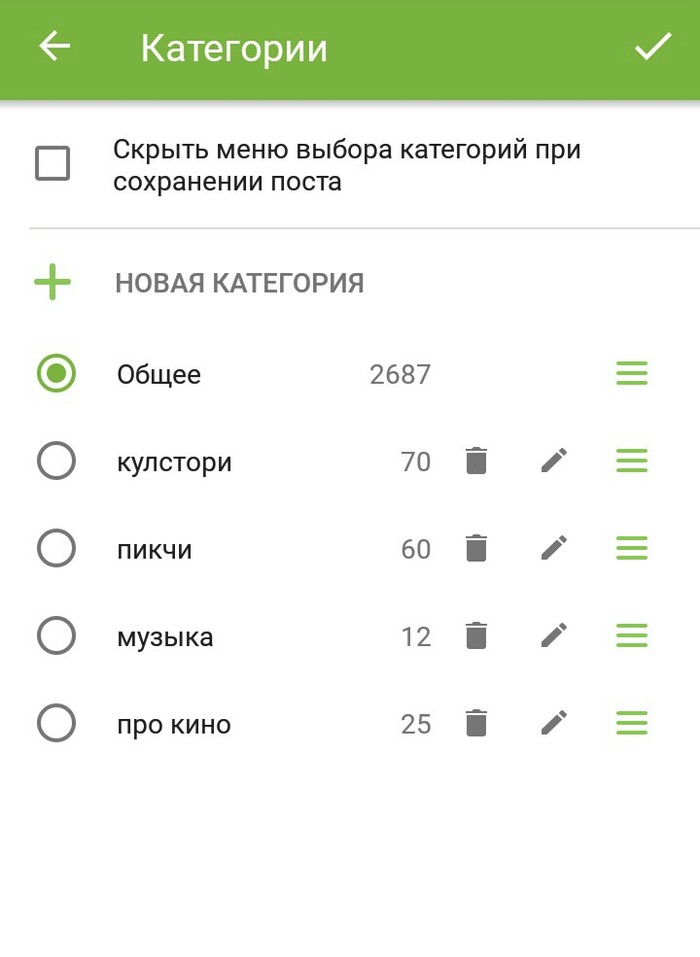Check the hide category menu checkbox
Viewport: 700px width, 957px height.
click(x=53, y=163)
